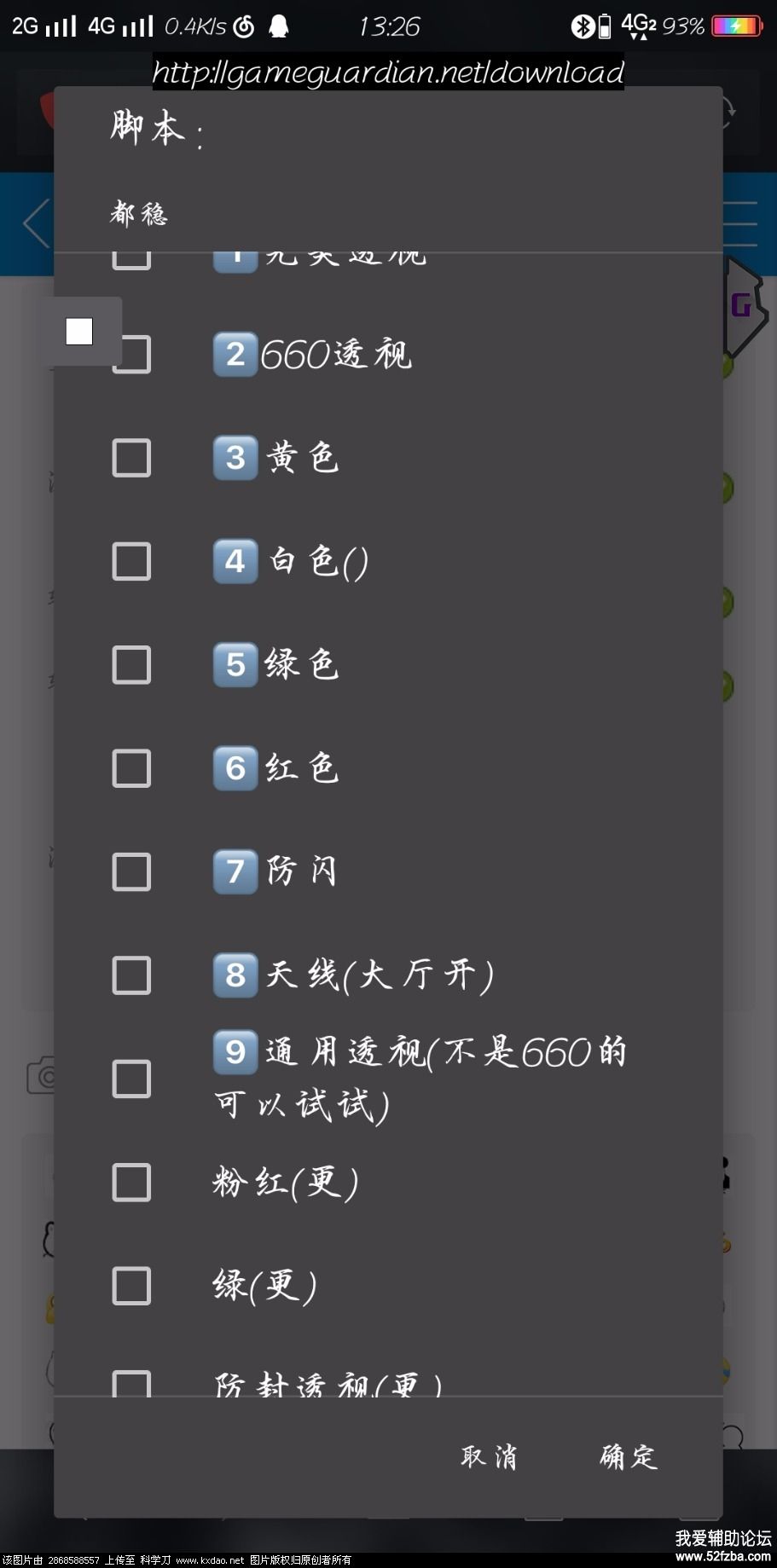
Task: Tick the 白色() option
Action: tap(131, 561)
